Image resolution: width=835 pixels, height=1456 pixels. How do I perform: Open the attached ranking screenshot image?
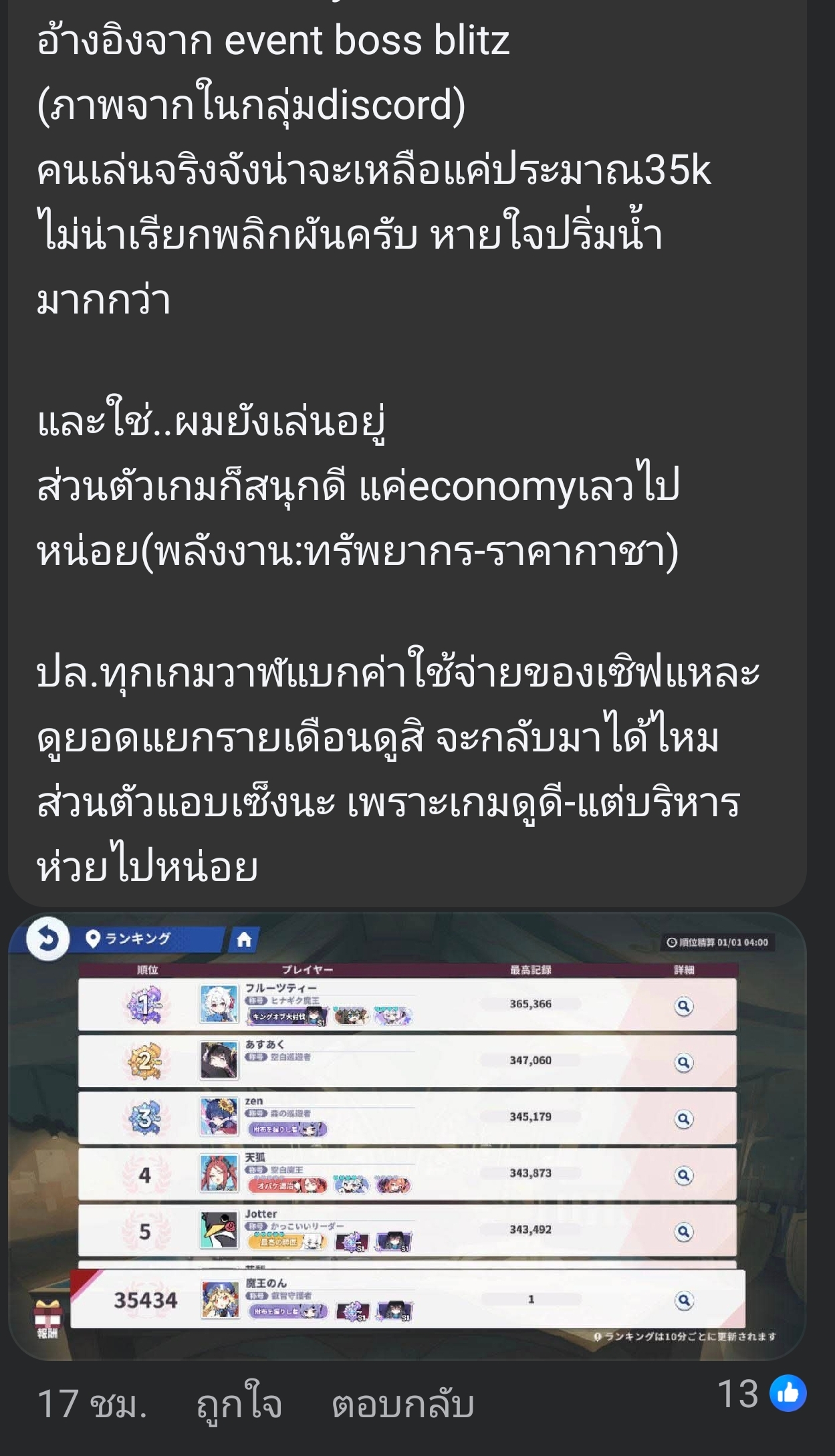tap(406, 1136)
